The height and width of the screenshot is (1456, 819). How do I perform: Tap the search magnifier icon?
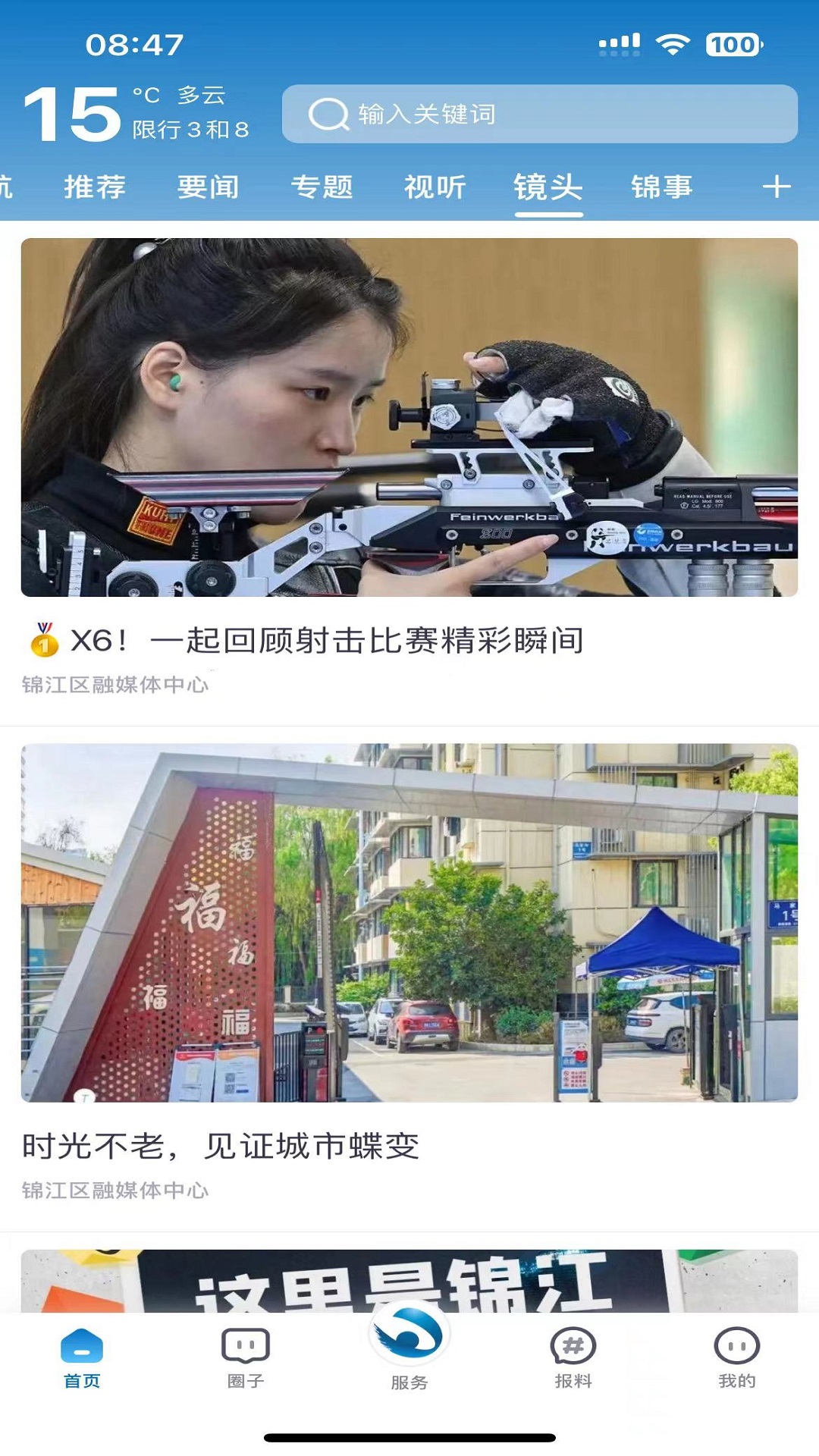coord(328,114)
